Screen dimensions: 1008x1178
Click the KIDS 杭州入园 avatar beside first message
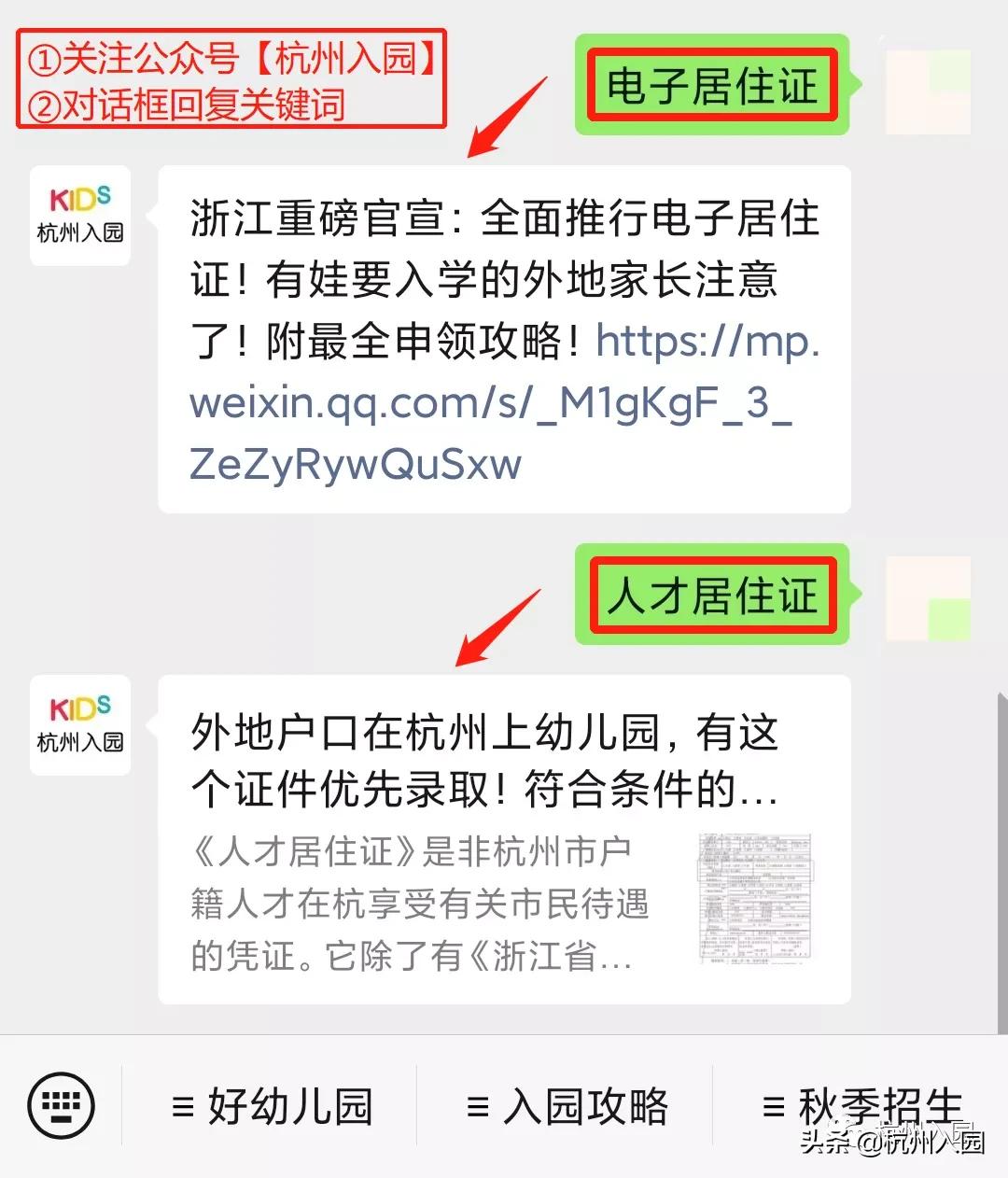(x=79, y=215)
